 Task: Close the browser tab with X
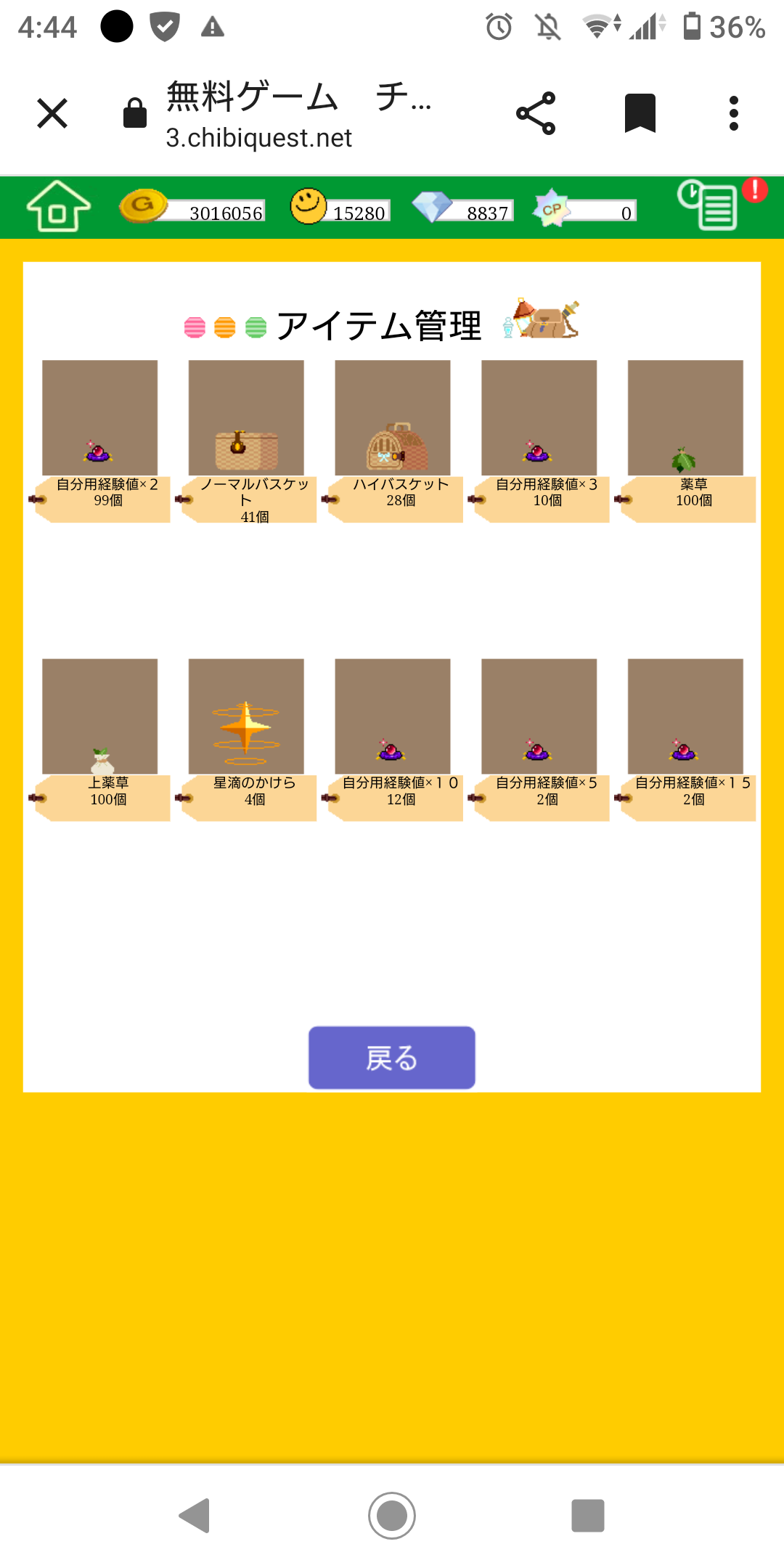coord(52,113)
